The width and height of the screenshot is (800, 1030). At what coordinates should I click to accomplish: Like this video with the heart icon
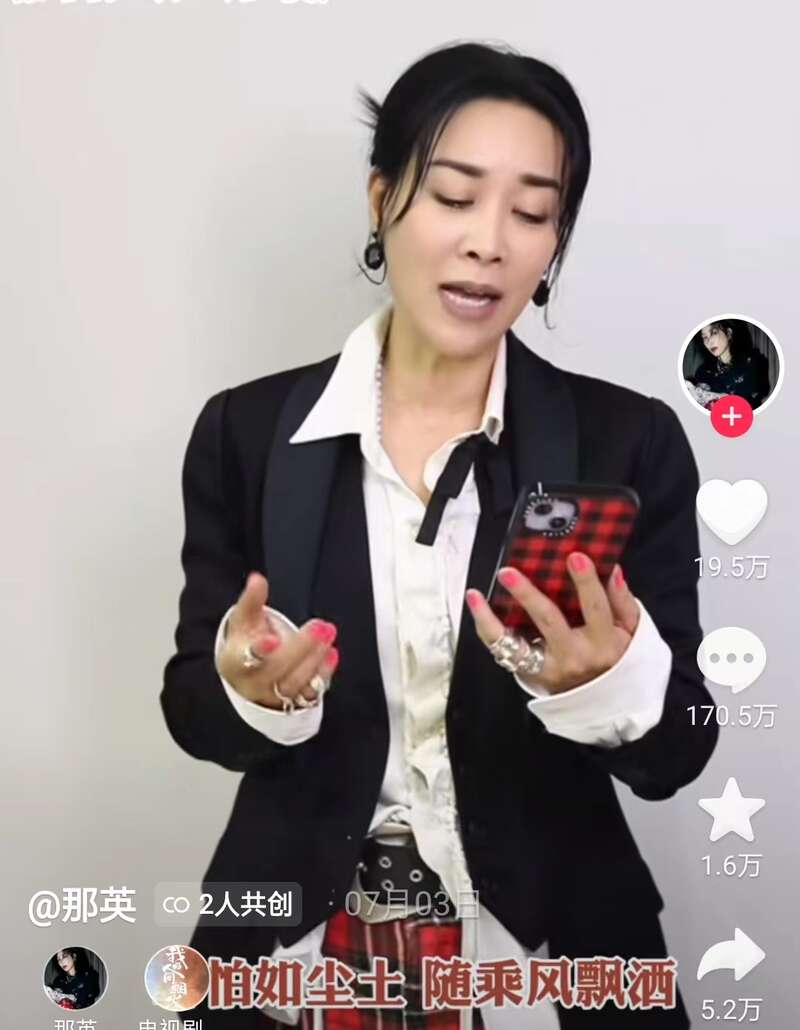pyautogui.click(x=731, y=512)
